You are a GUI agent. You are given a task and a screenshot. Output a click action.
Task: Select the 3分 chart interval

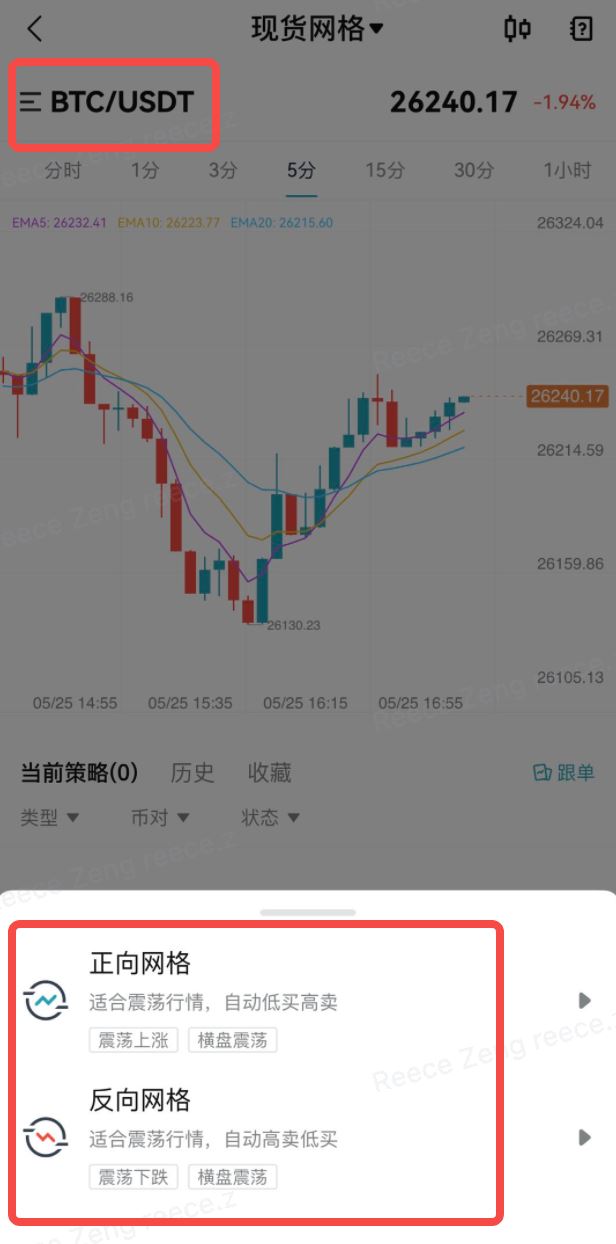pos(223,170)
